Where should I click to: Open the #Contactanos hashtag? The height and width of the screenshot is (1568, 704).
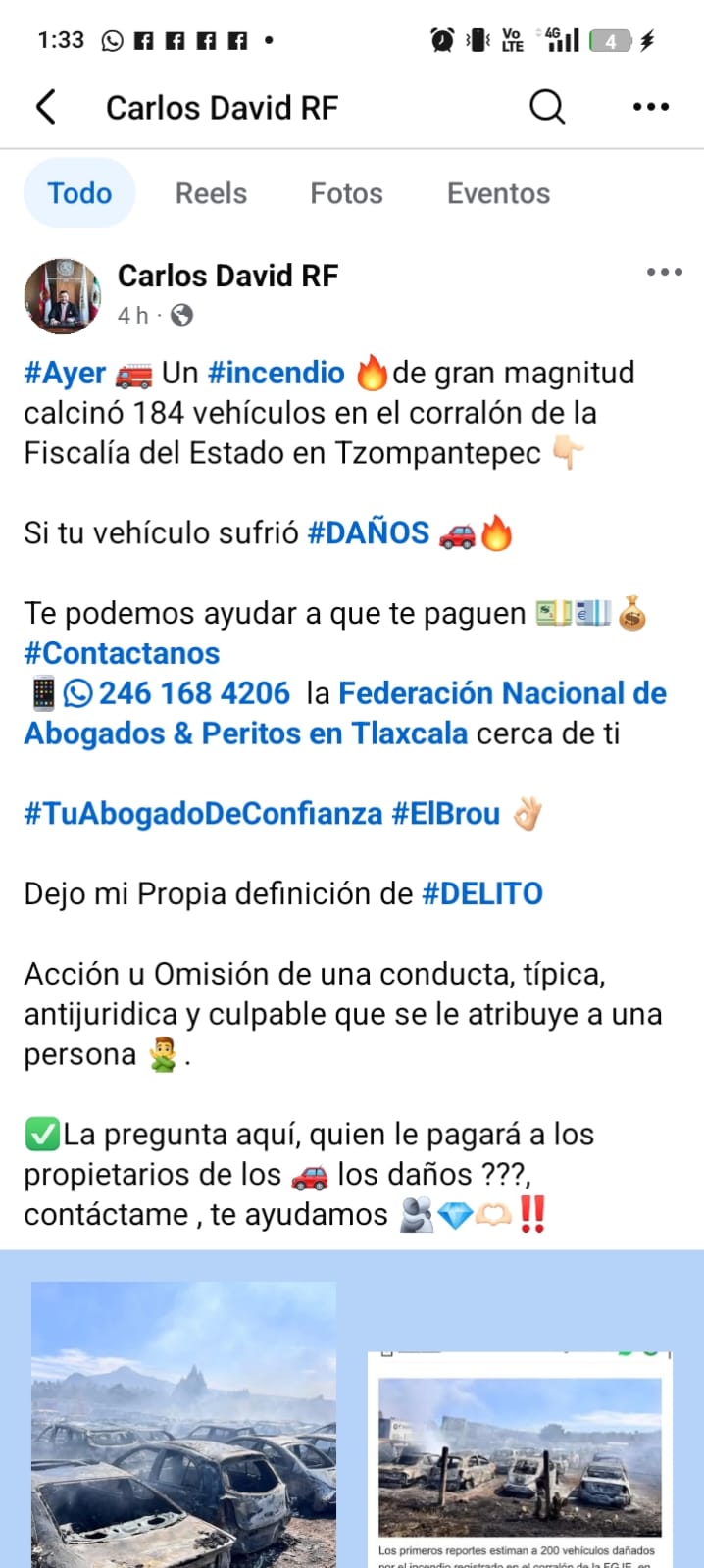tap(122, 653)
